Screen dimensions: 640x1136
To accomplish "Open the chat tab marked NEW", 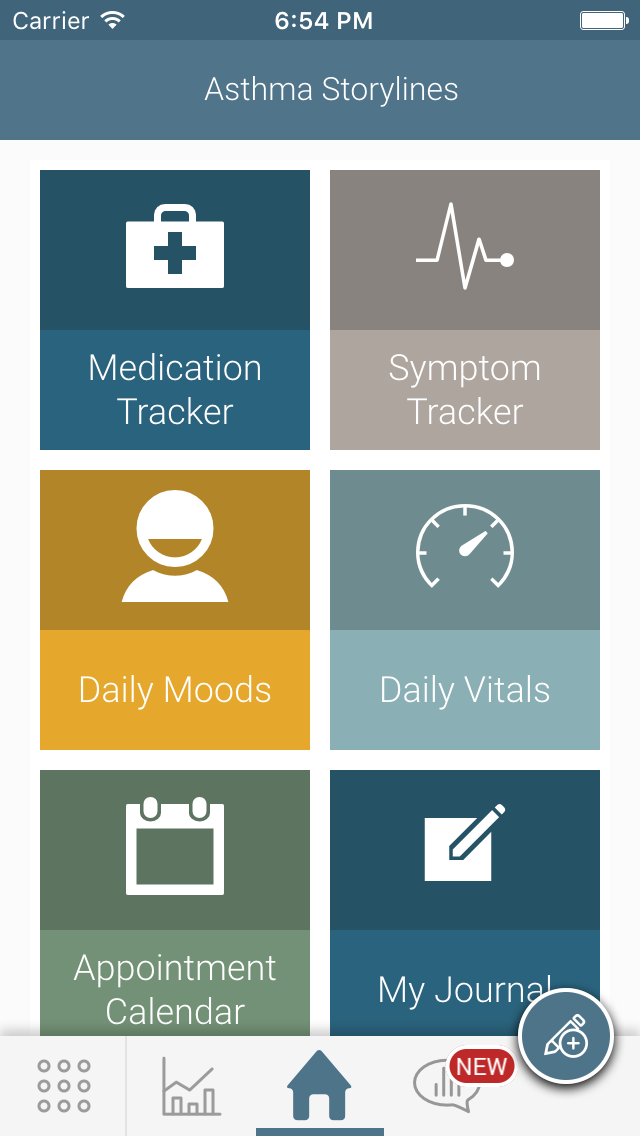I will point(448,1086).
